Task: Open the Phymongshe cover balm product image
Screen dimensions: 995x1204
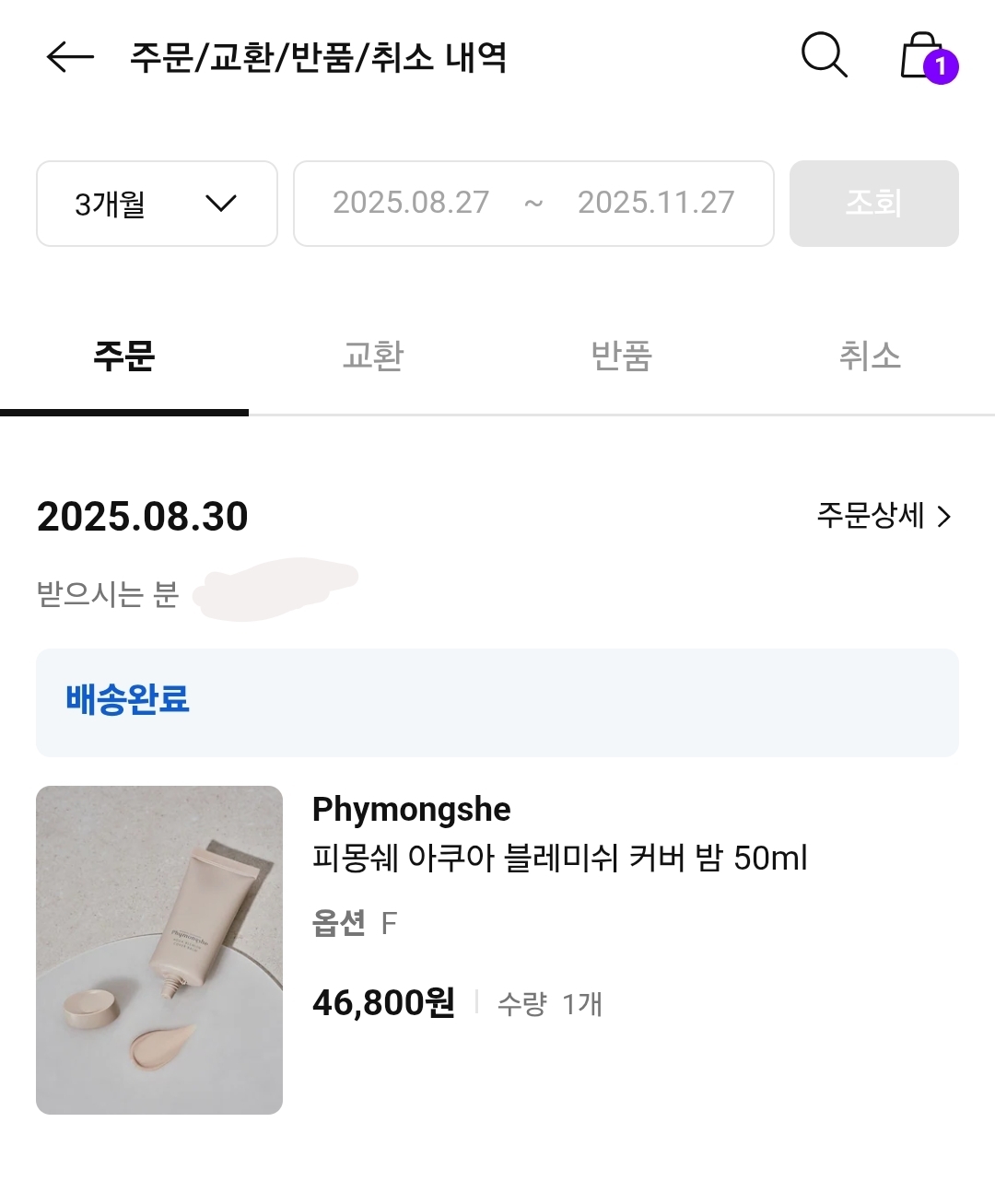Action: point(159,950)
